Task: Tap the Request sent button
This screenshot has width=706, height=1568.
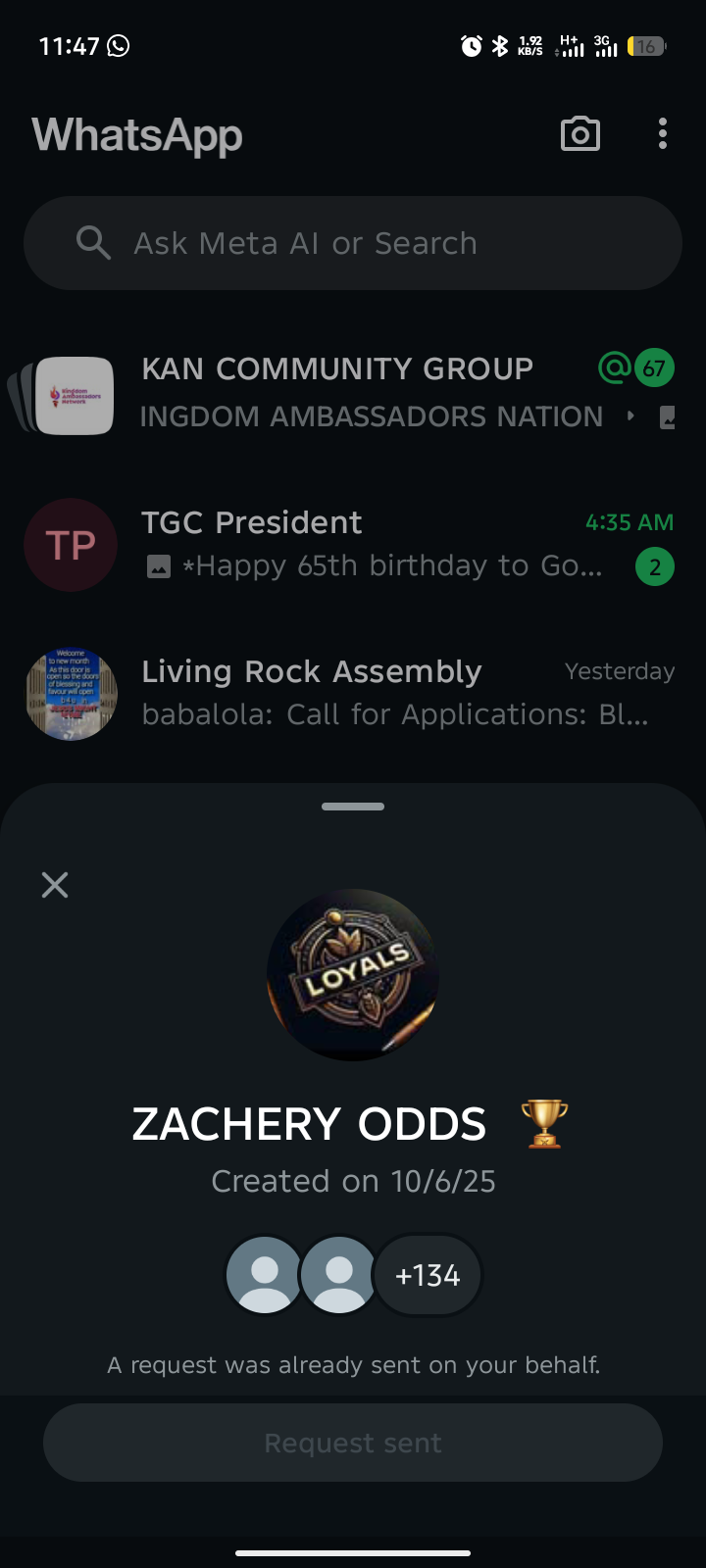Action: (353, 1443)
